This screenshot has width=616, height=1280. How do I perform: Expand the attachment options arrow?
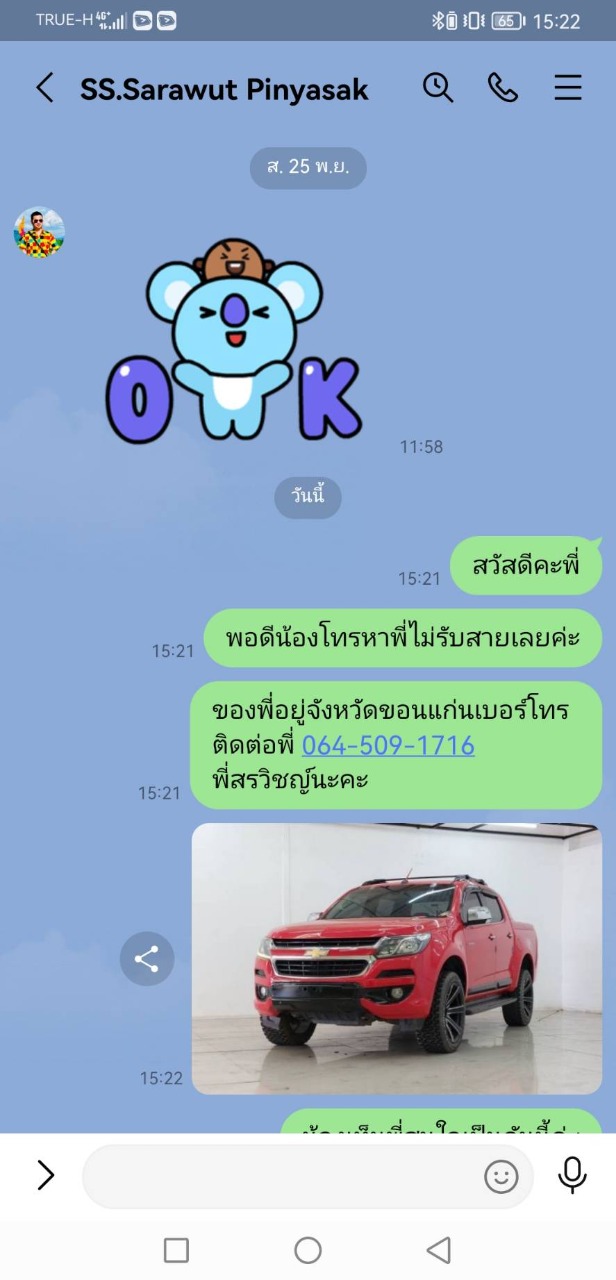click(45, 1175)
